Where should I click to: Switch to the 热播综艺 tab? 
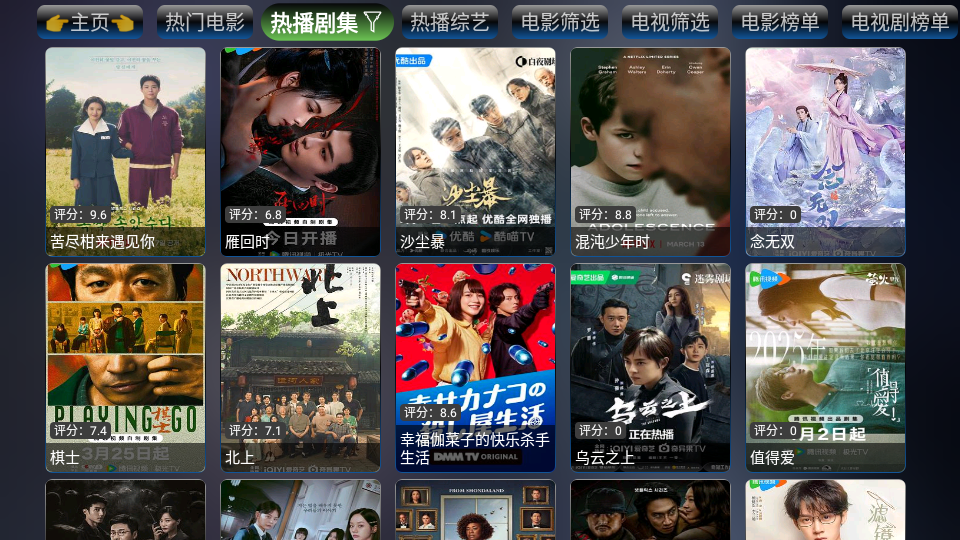coord(450,22)
